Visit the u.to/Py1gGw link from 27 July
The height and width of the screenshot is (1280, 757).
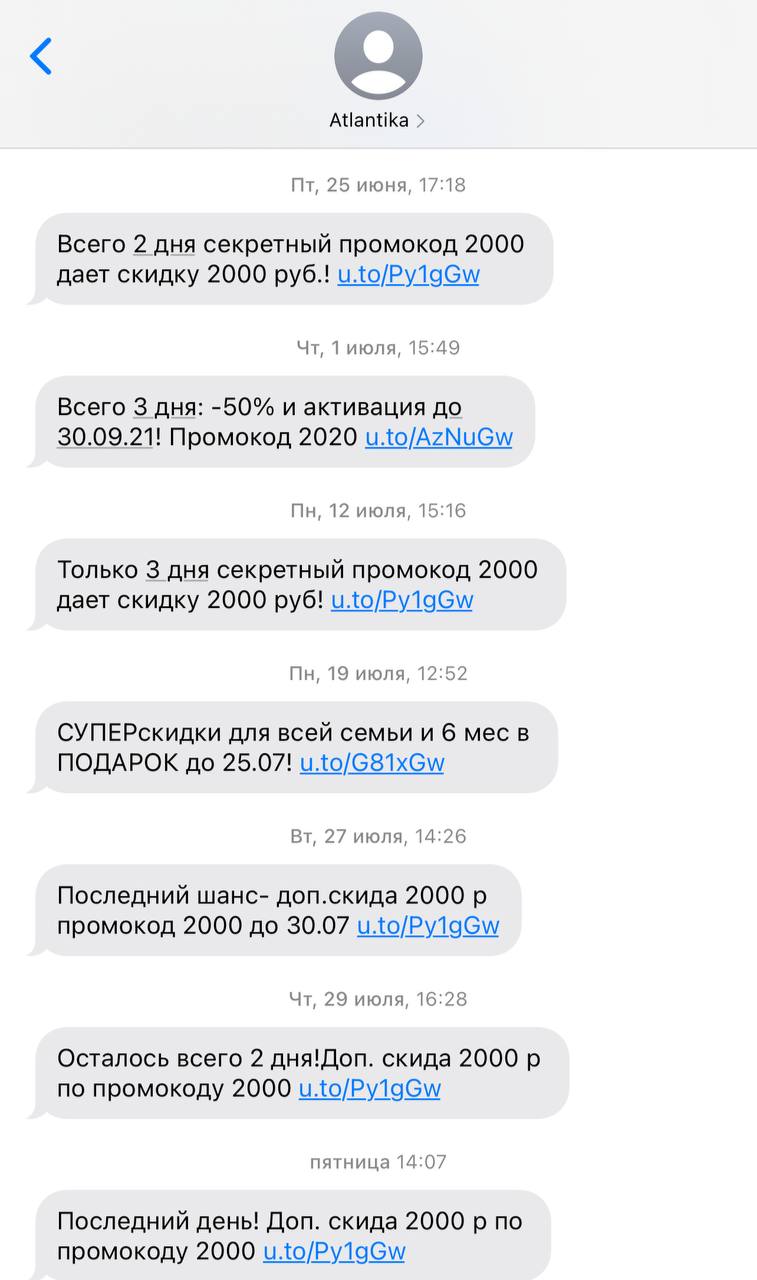(x=428, y=926)
